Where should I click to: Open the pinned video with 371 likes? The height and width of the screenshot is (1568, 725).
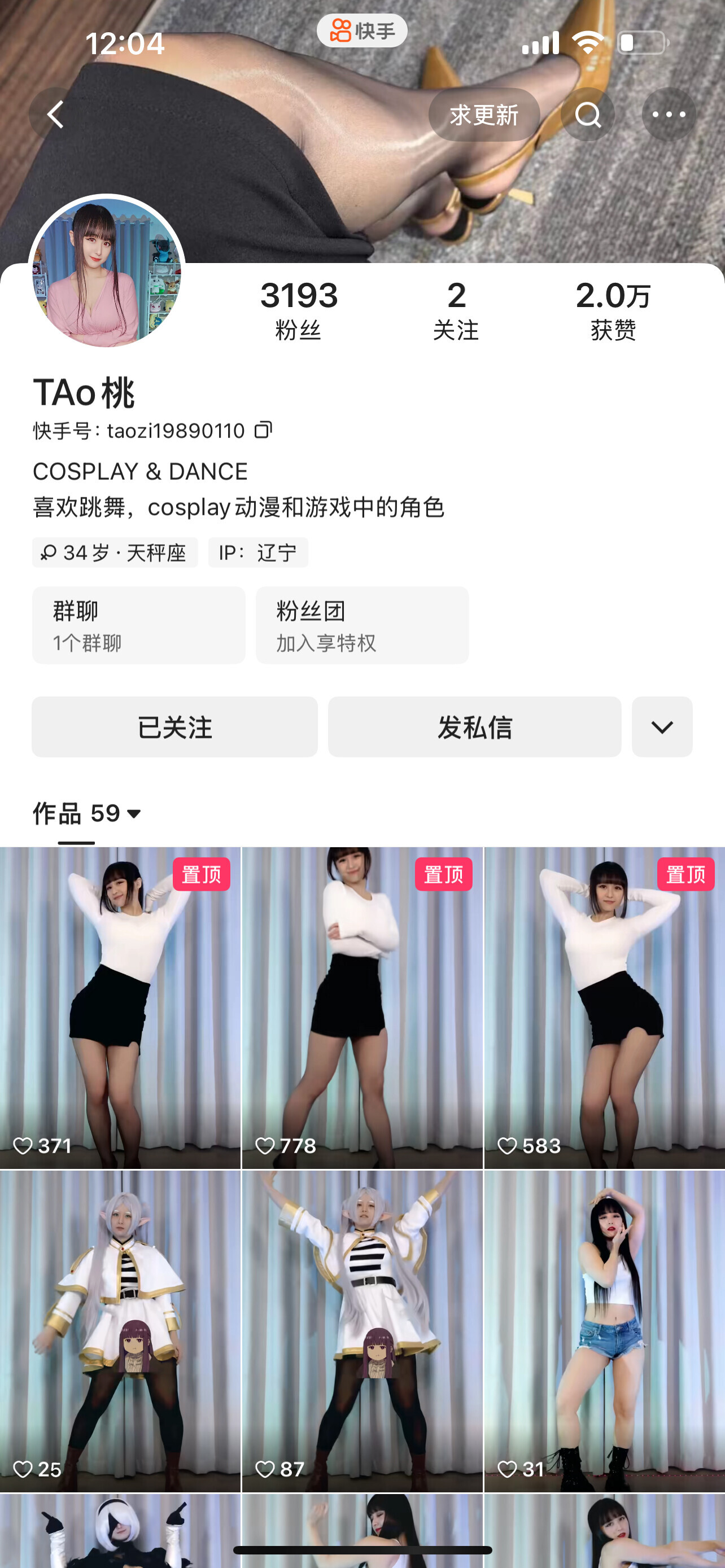tap(120, 1008)
